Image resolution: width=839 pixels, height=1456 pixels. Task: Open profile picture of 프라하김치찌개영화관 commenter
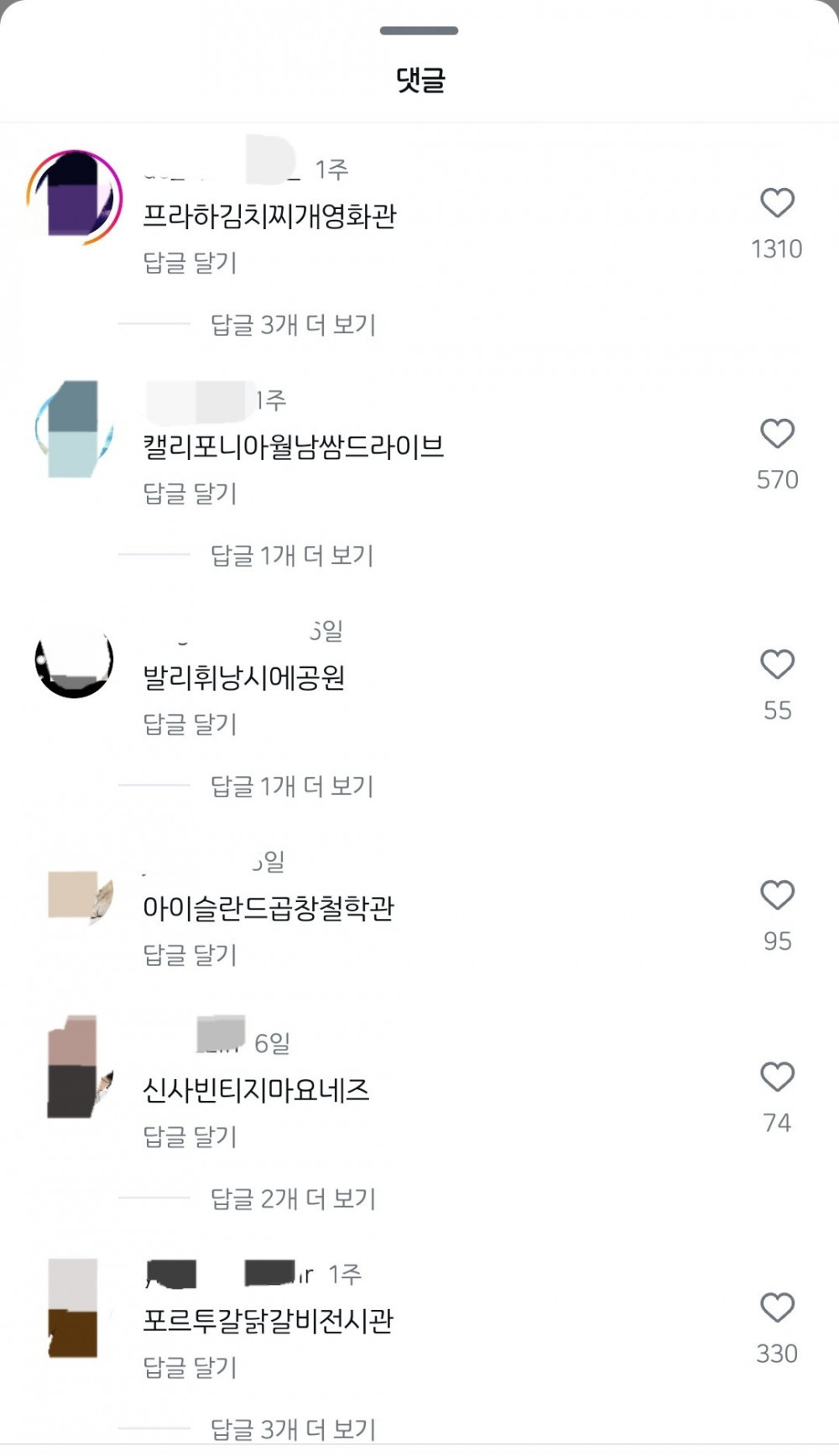click(x=74, y=198)
